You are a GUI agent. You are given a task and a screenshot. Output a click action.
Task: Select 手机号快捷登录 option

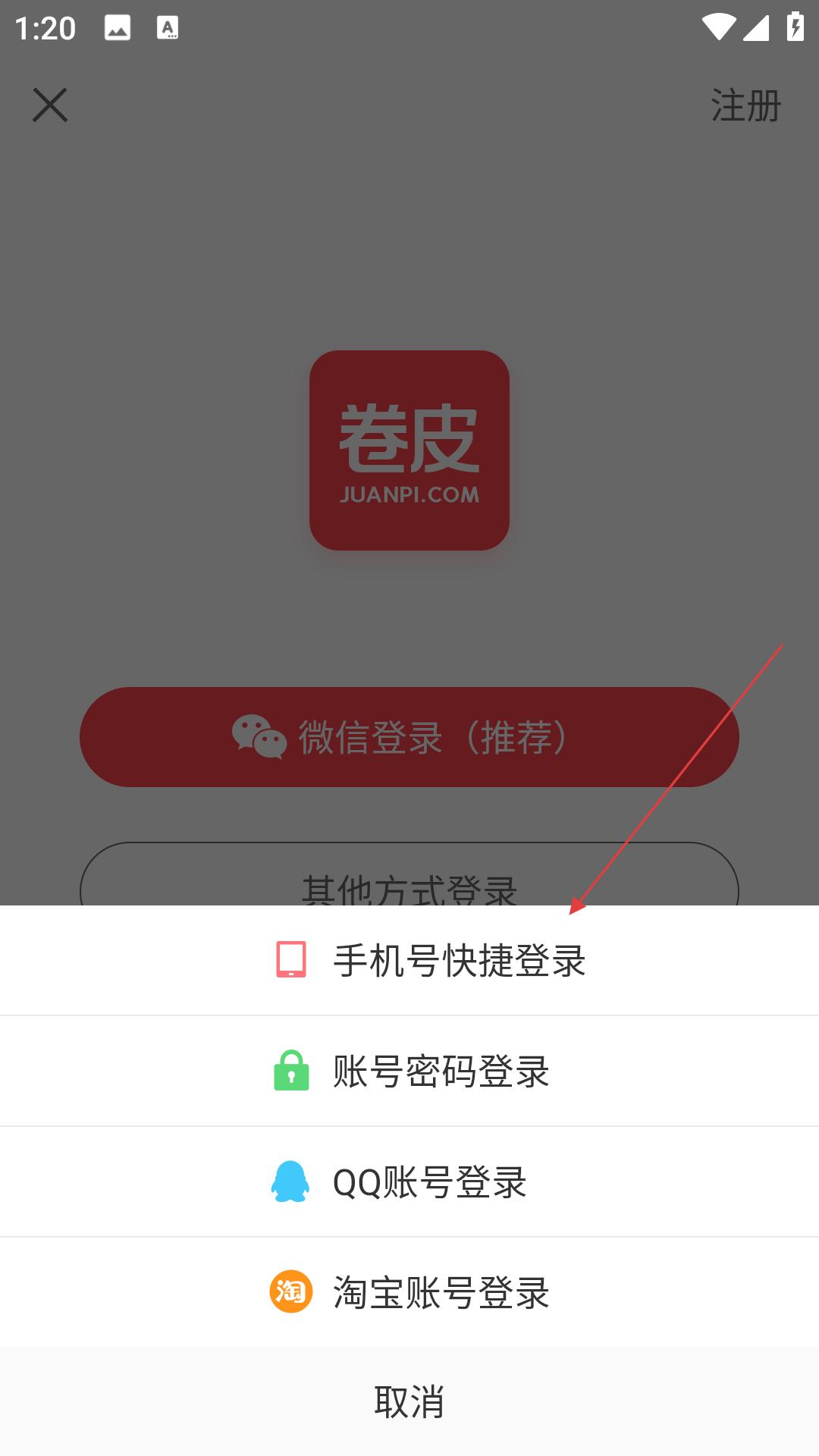click(x=409, y=960)
